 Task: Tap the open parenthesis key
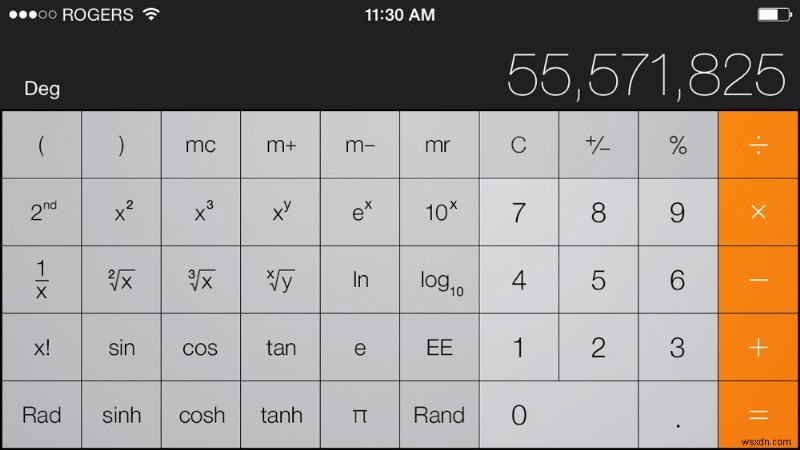(41, 145)
